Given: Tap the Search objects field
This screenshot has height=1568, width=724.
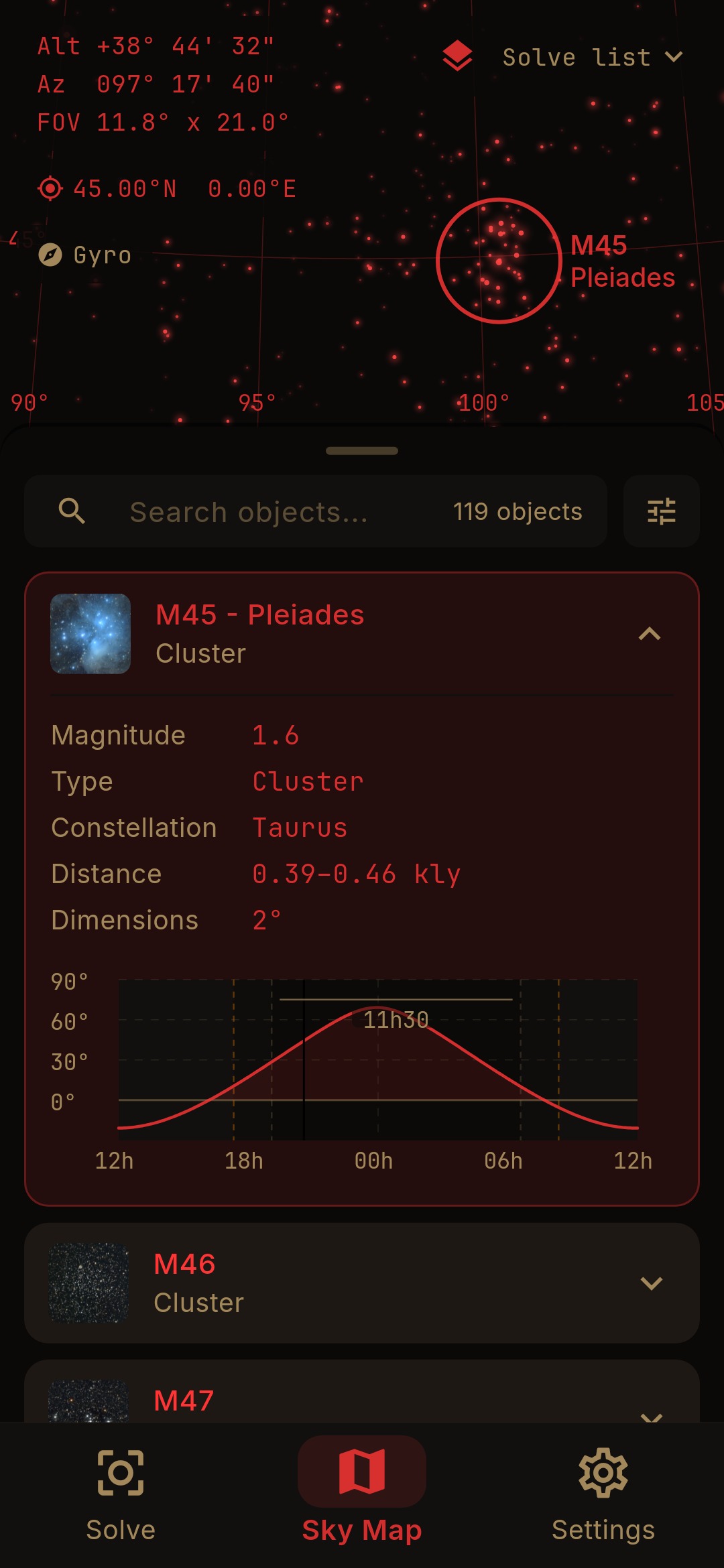Looking at the screenshot, I should point(316,511).
